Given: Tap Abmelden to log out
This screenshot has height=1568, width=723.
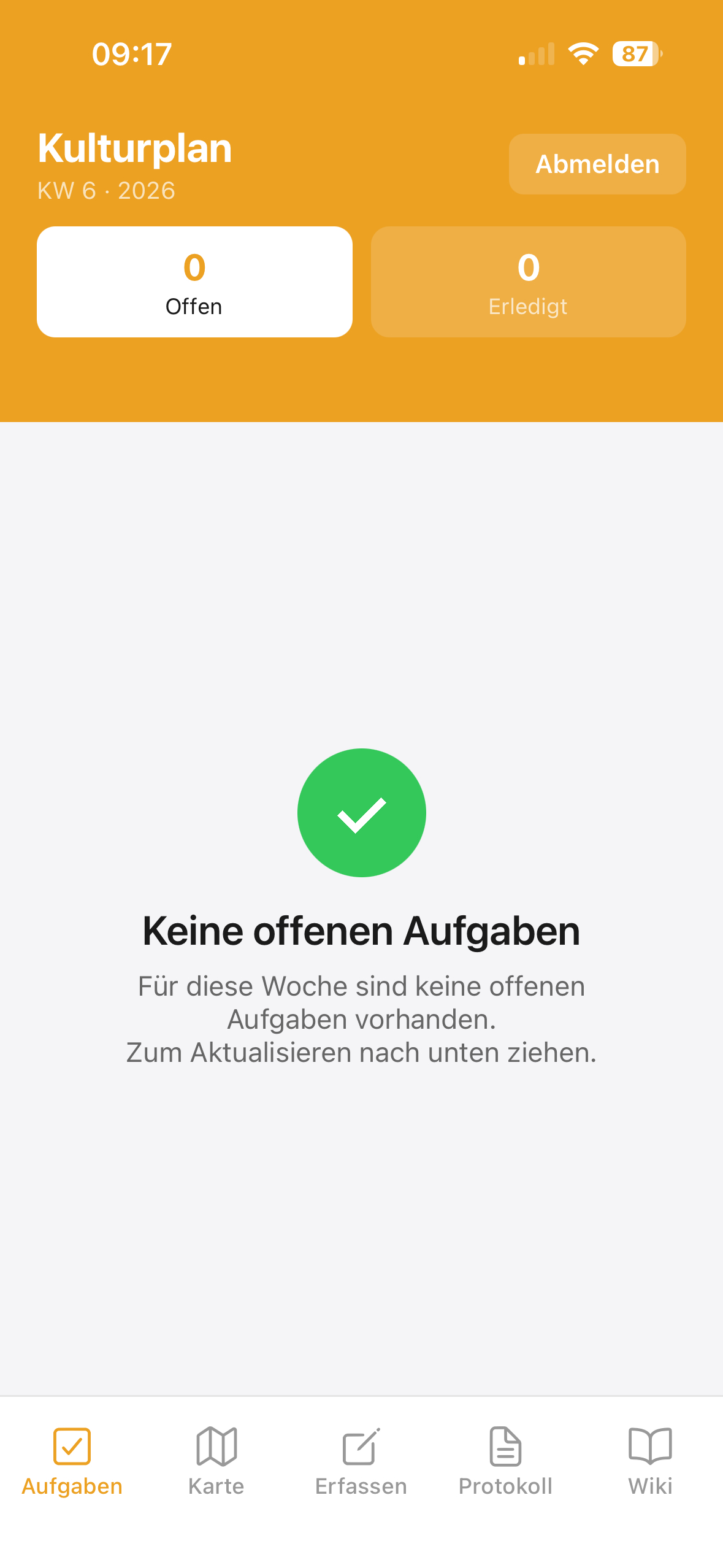Looking at the screenshot, I should tap(597, 163).
